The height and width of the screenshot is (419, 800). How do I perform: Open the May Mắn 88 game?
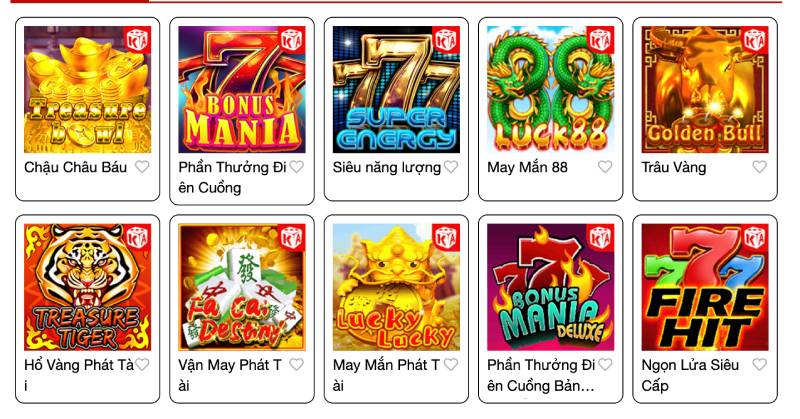click(550, 90)
